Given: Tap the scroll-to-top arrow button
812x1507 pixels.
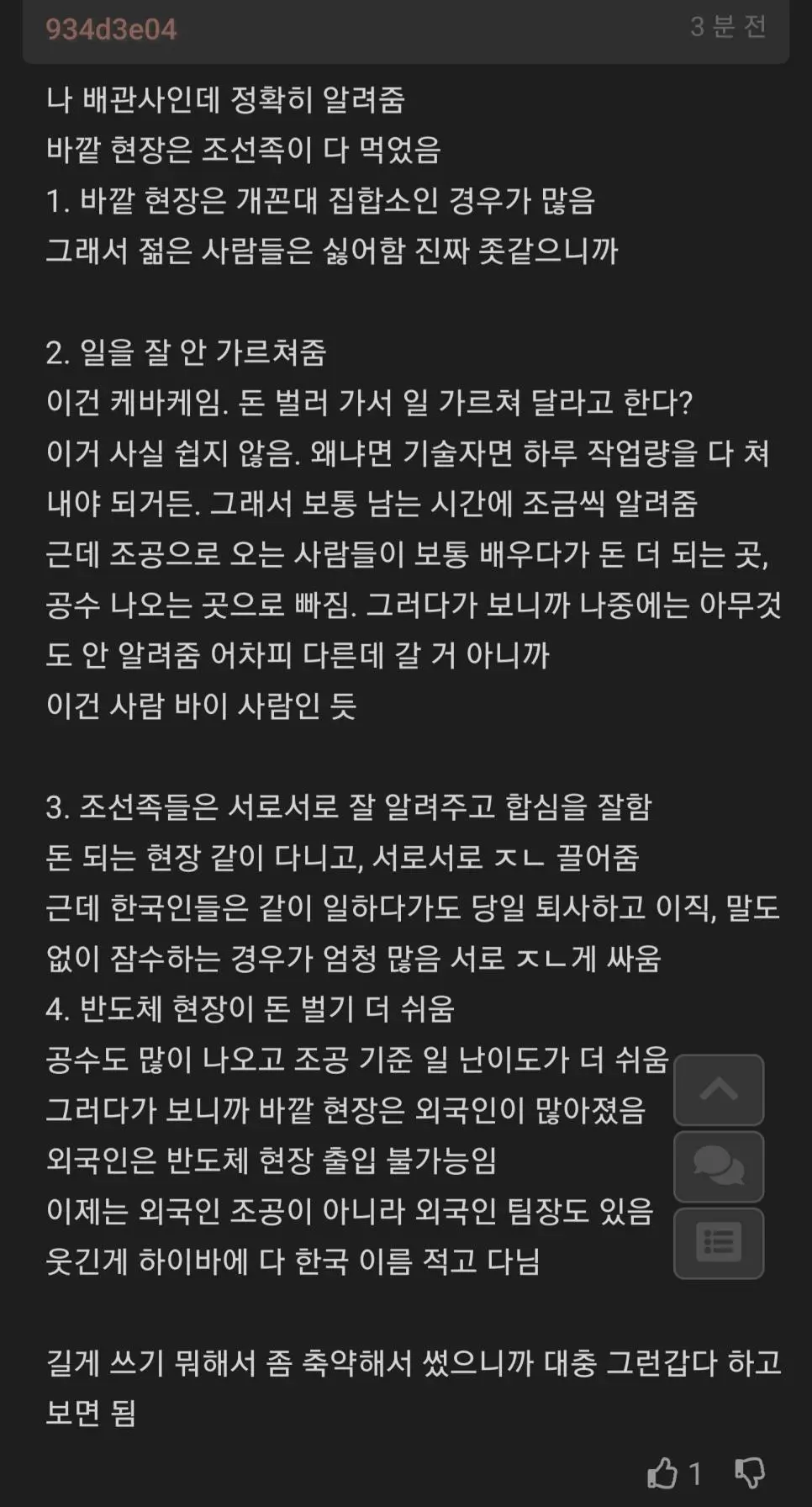Looking at the screenshot, I should 719,1090.
